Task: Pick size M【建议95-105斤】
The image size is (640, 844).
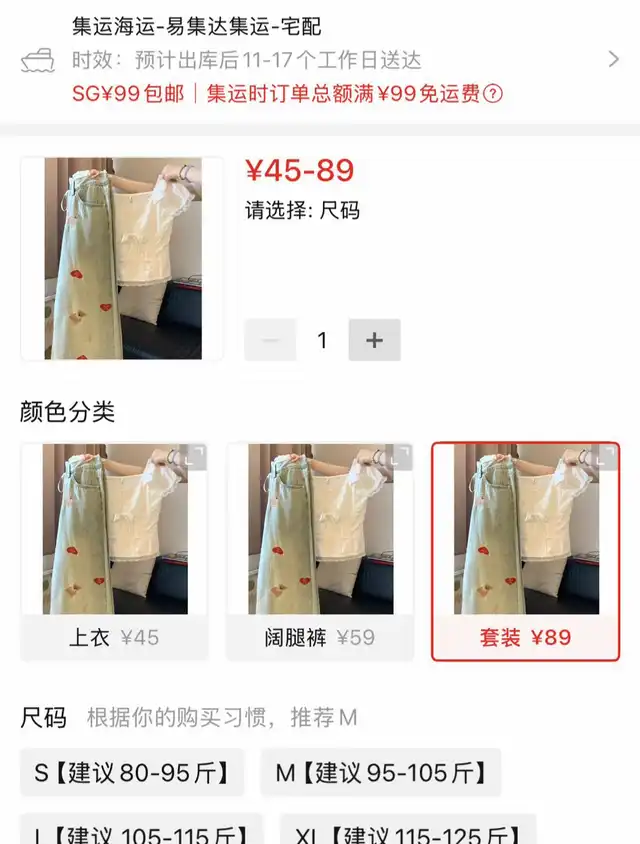Action: 381,773
